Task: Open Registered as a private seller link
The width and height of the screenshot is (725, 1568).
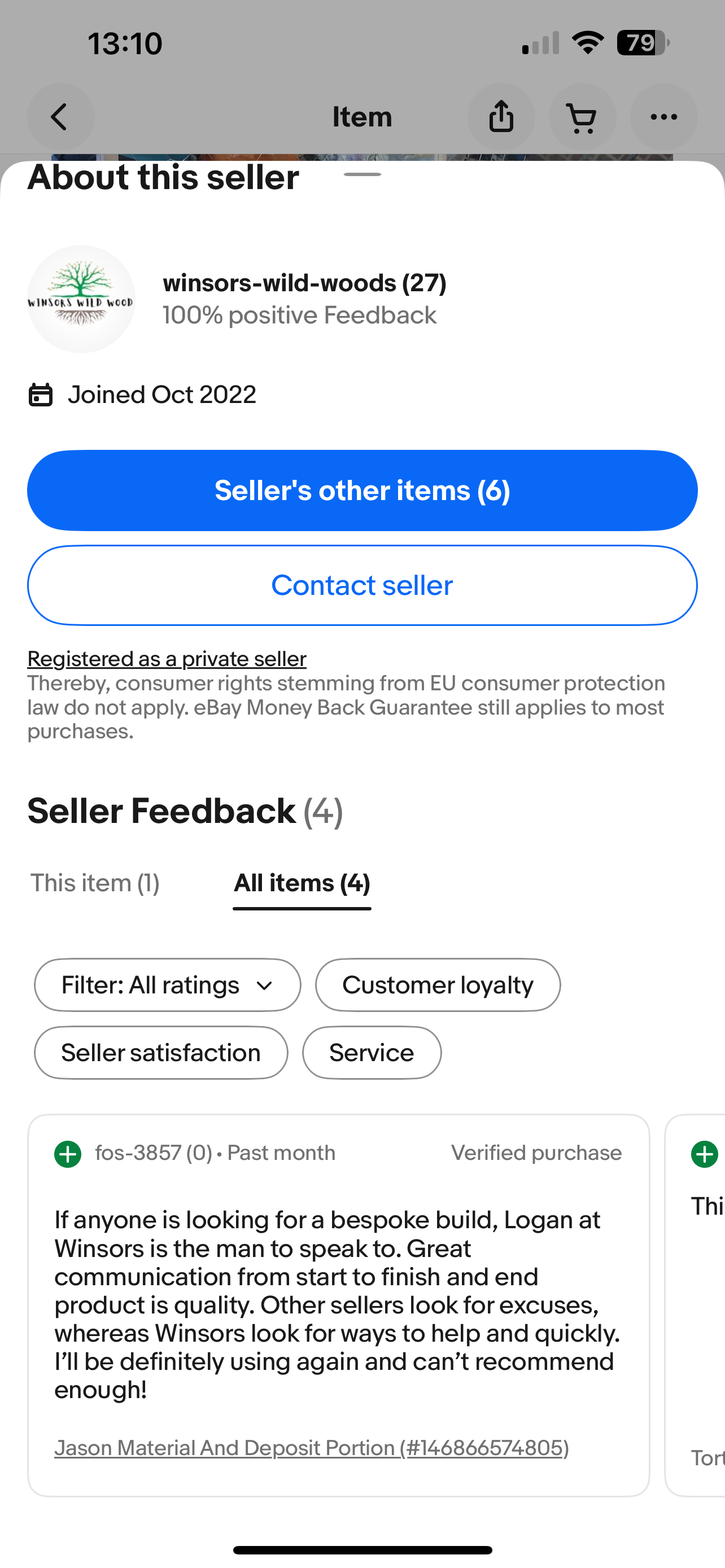Action: (167, 659)
